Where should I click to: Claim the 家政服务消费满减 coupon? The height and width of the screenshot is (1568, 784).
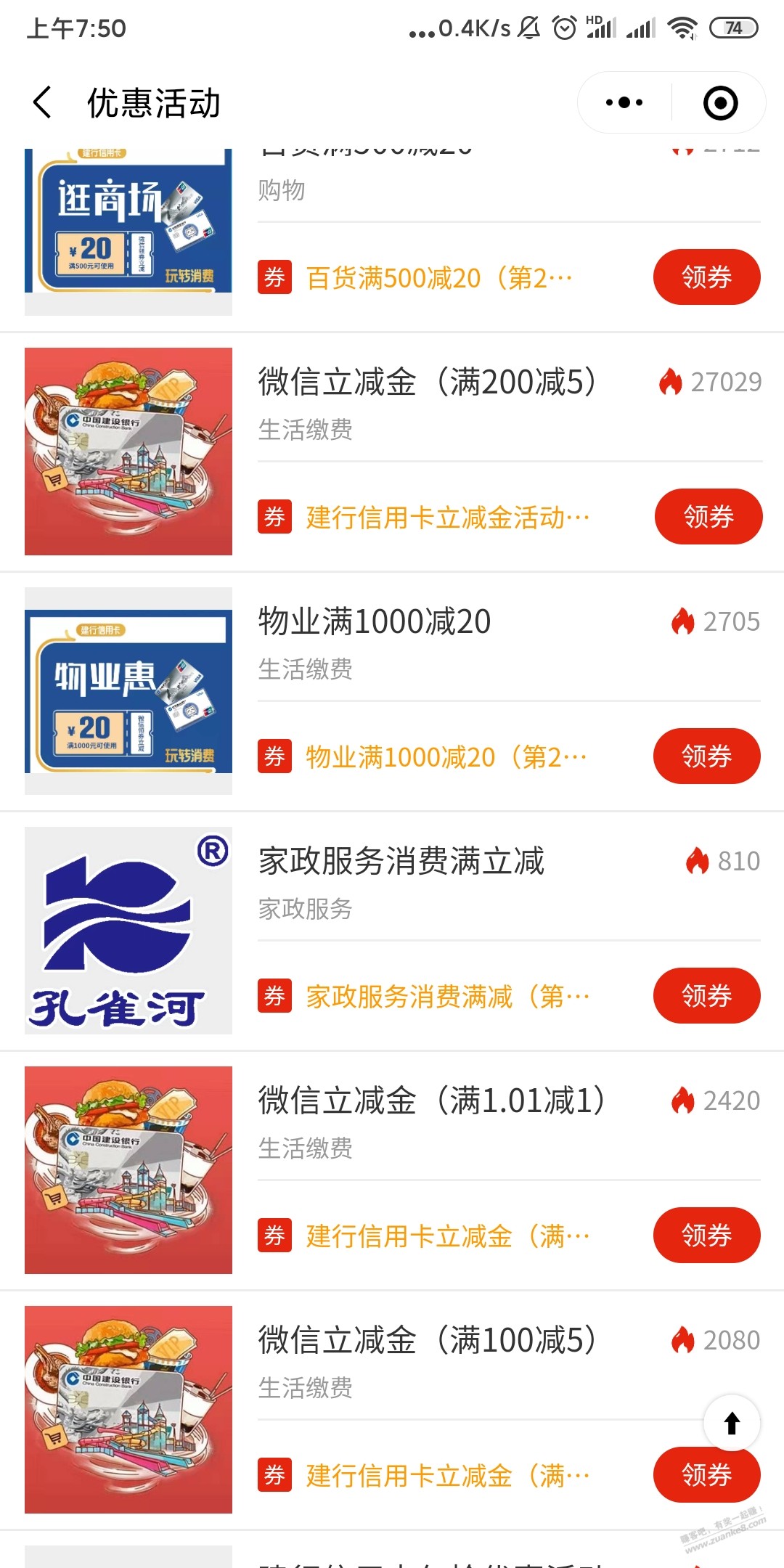(x=706, y=996)
